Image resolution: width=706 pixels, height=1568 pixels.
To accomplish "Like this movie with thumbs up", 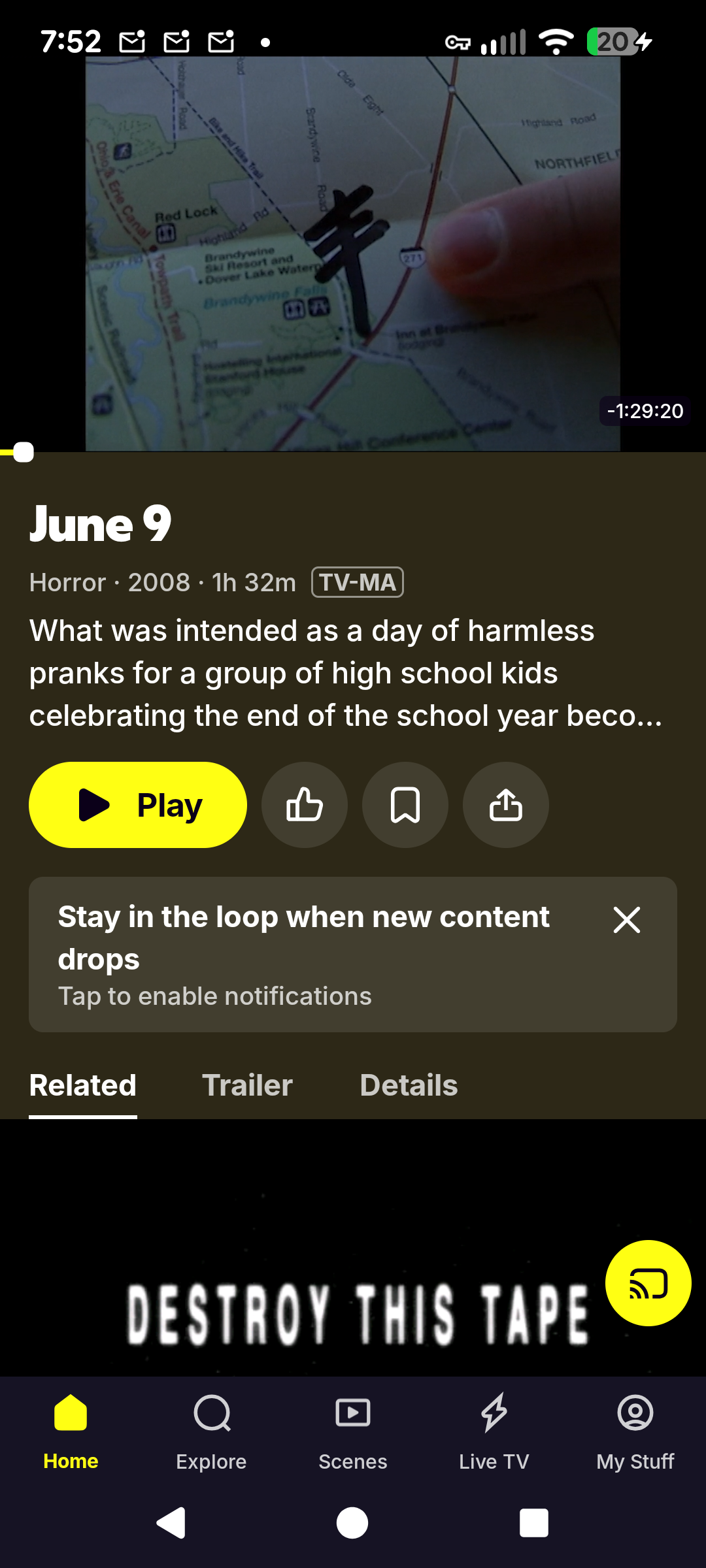I will click(305, 805).
